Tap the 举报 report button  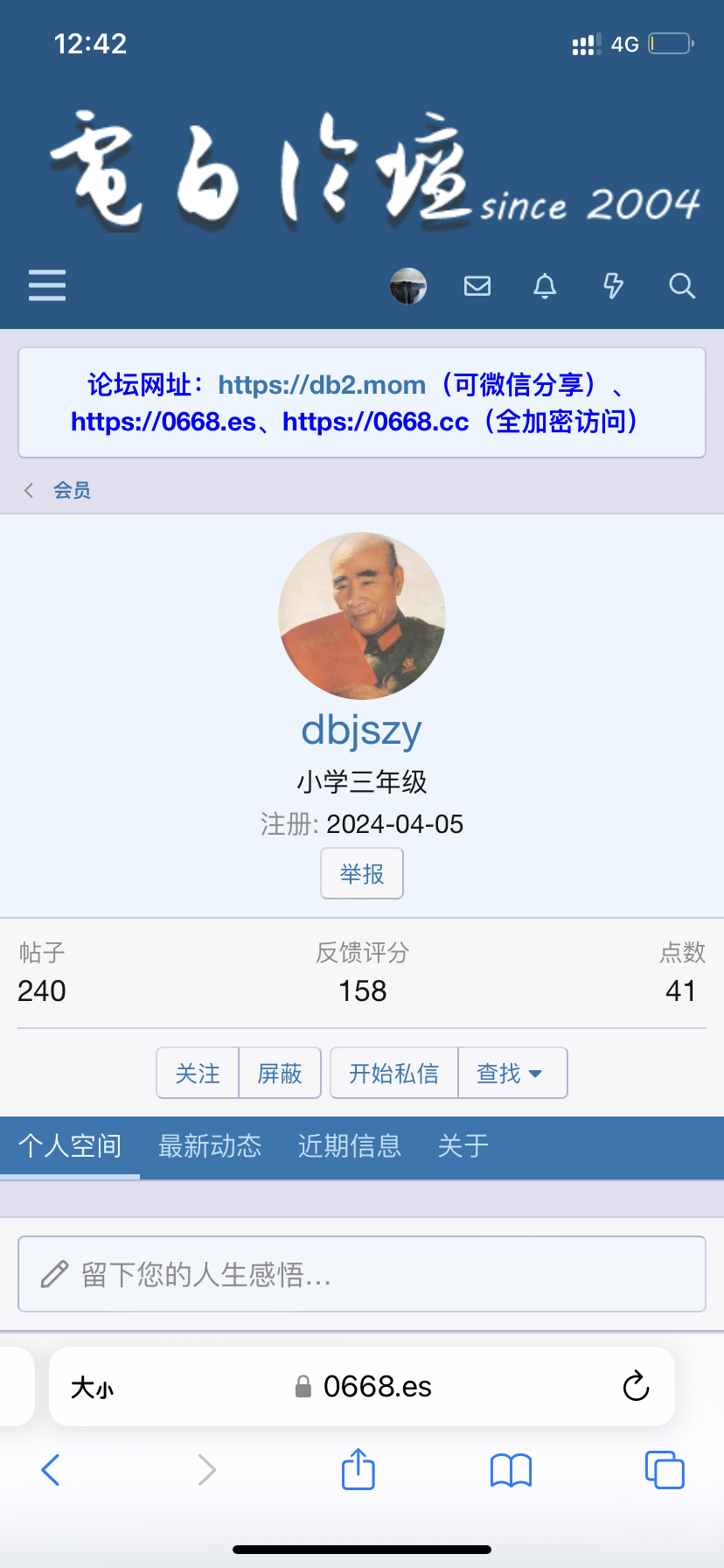362,873
